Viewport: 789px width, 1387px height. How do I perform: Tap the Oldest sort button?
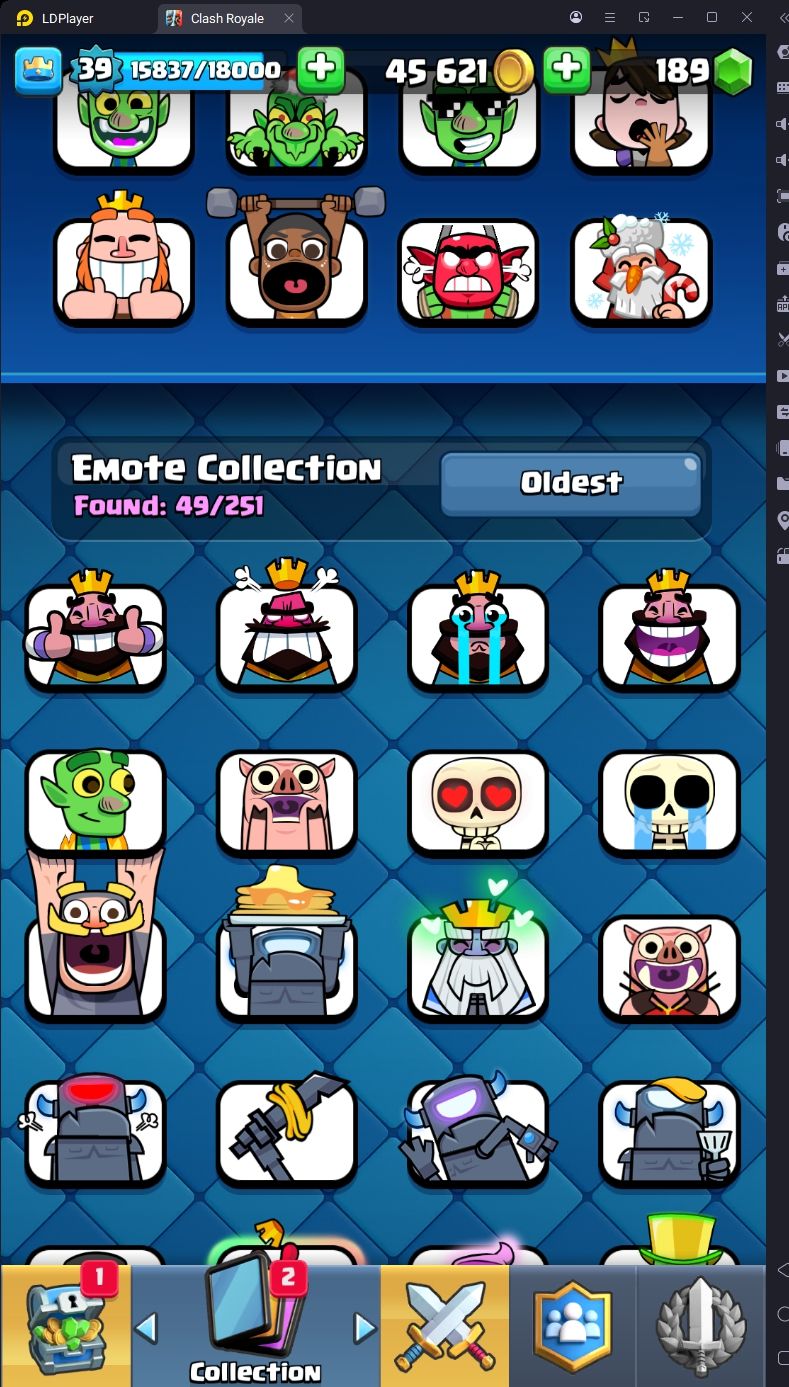(x=571, y=483)
